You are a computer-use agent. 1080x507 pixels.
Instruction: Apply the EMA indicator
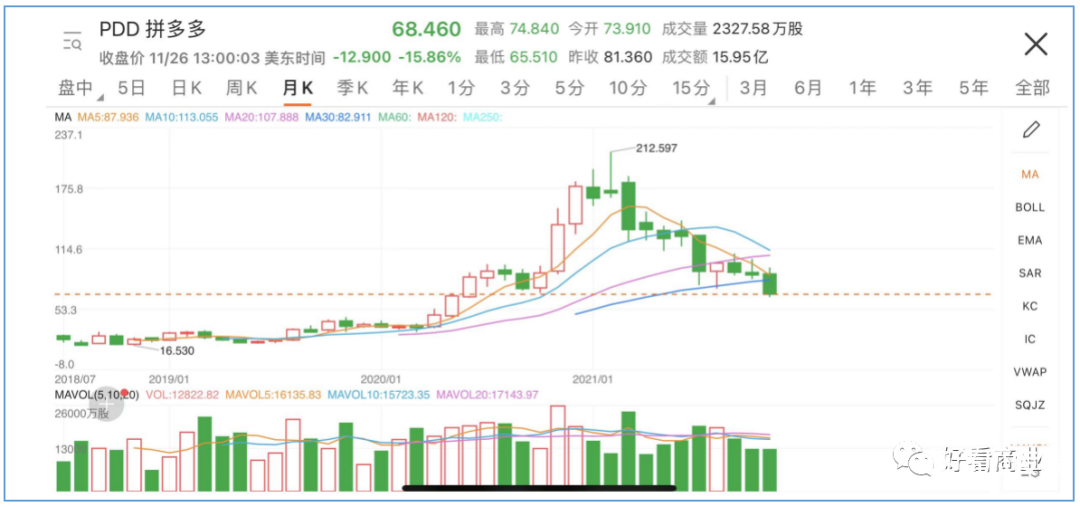tap(1030, 240)
